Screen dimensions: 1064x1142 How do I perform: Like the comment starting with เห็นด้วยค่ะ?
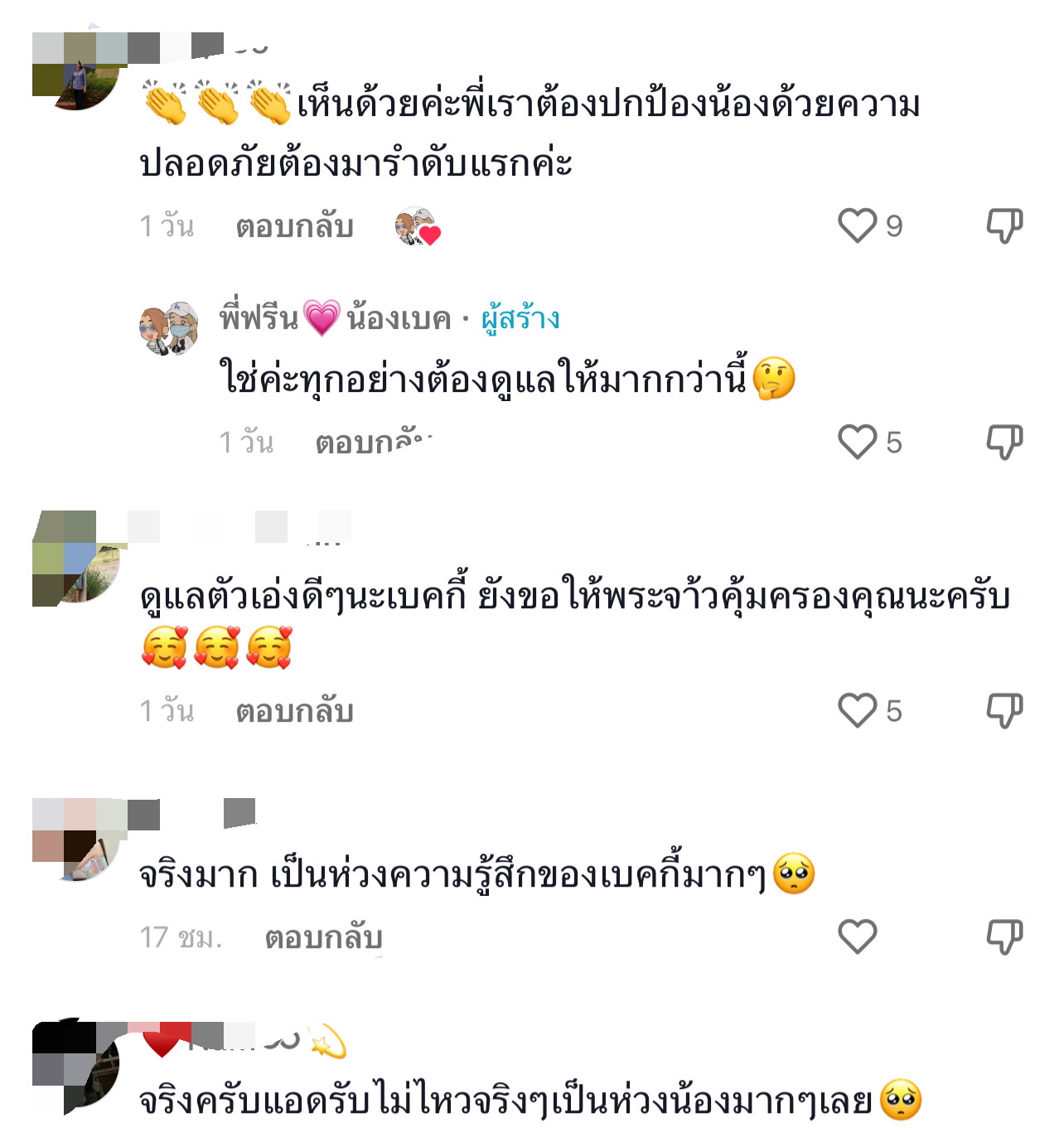857,225
